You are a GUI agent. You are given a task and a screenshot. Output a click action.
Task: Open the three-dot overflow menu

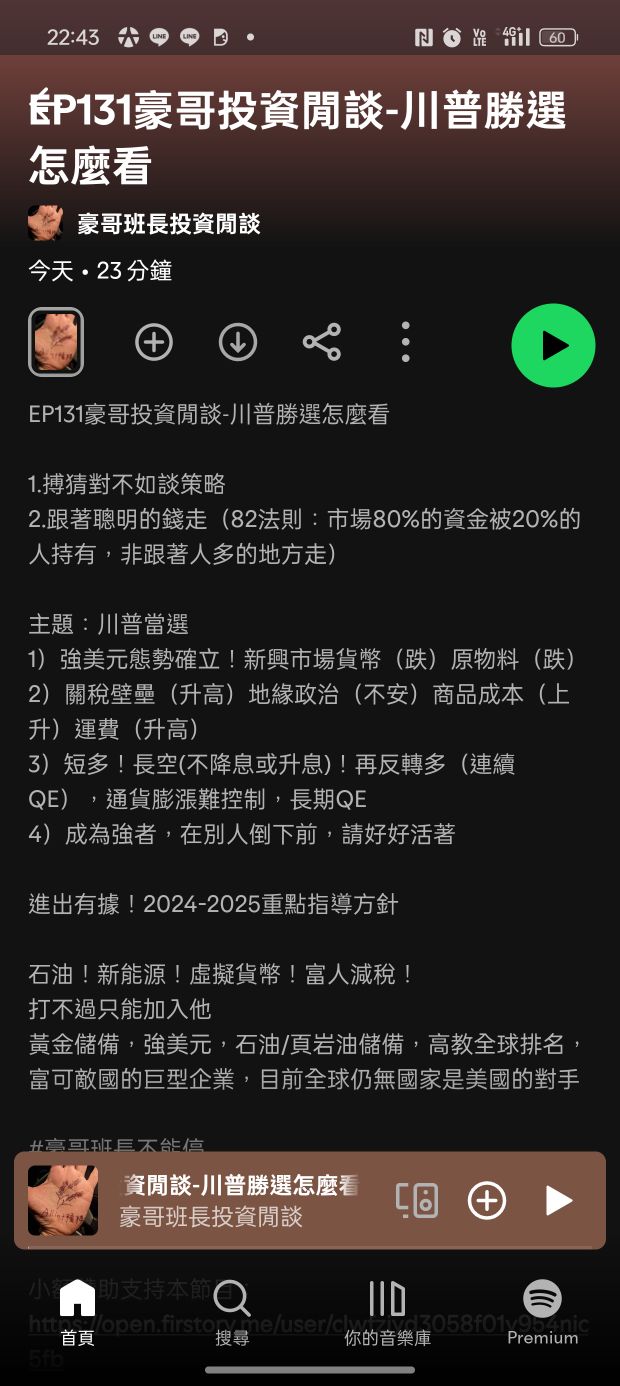click(x=405, y=343)
